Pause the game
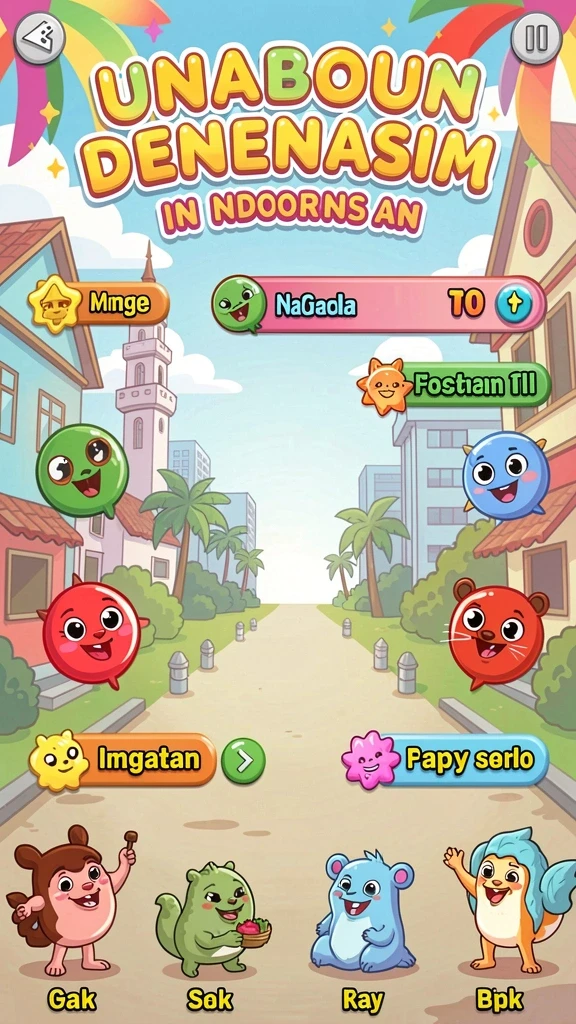 pos(536,38)
